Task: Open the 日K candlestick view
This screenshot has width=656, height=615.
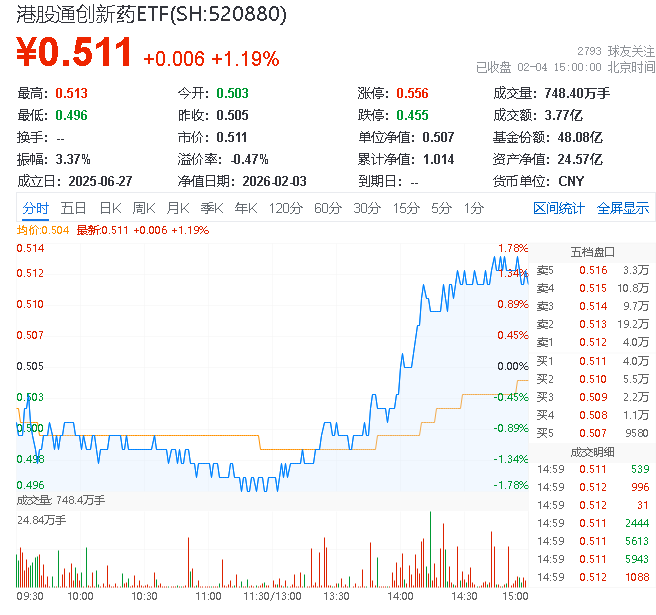Action: click(x=110, y=208)
